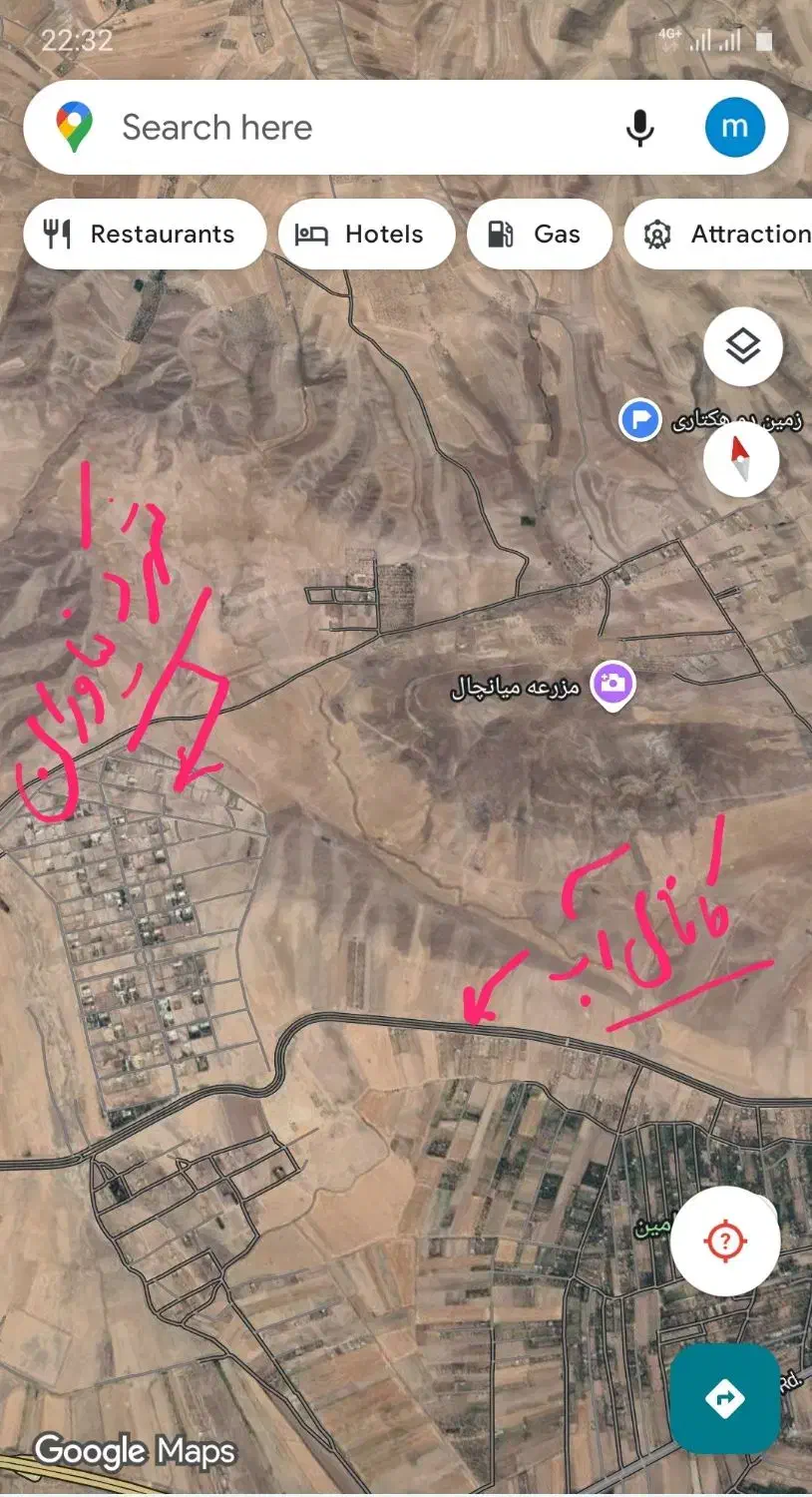
Task: Open the blue parking pin near the compass
Action: point(639,419)
